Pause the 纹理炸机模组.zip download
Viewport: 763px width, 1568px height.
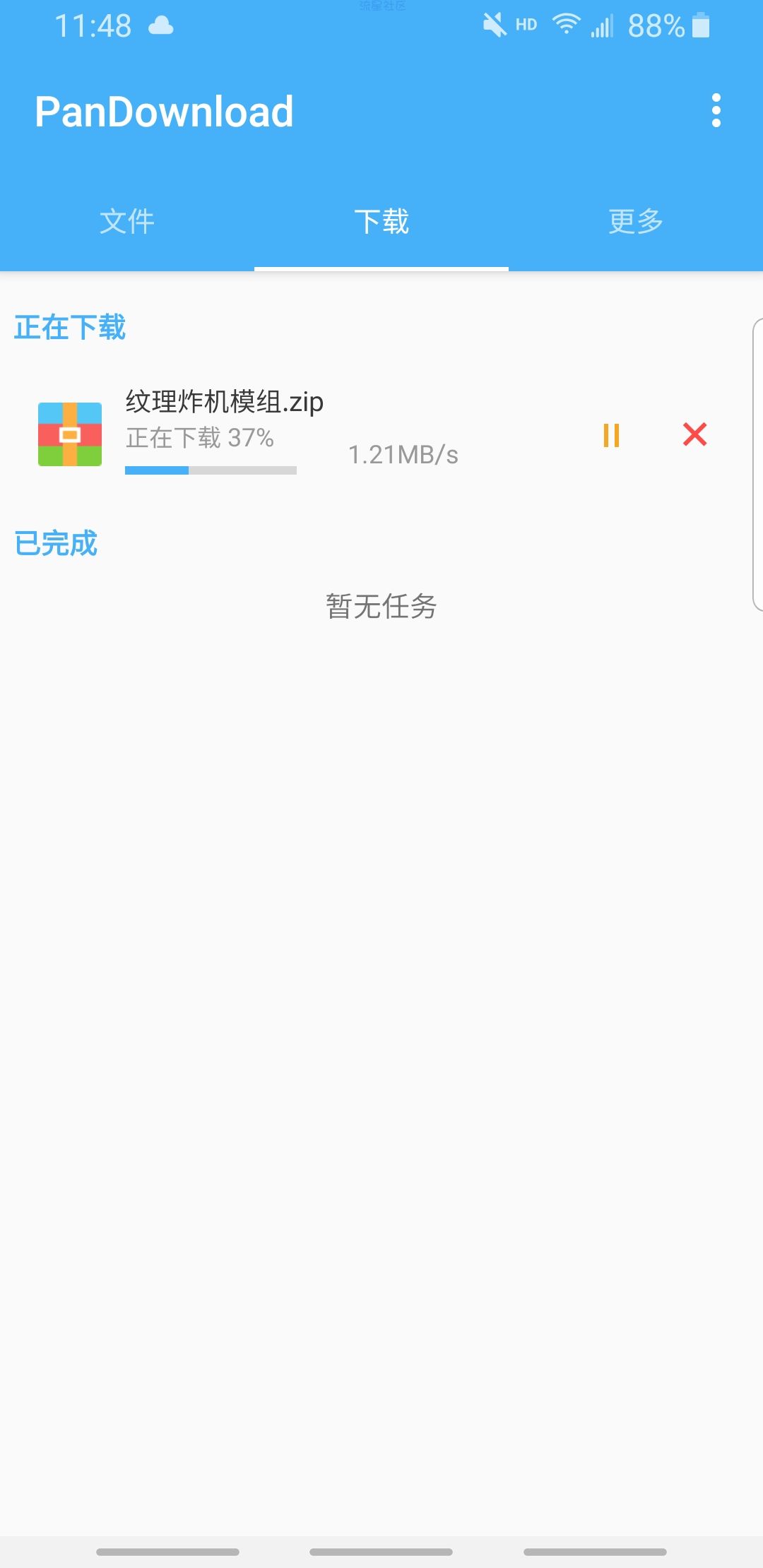[x=612, y=435]
